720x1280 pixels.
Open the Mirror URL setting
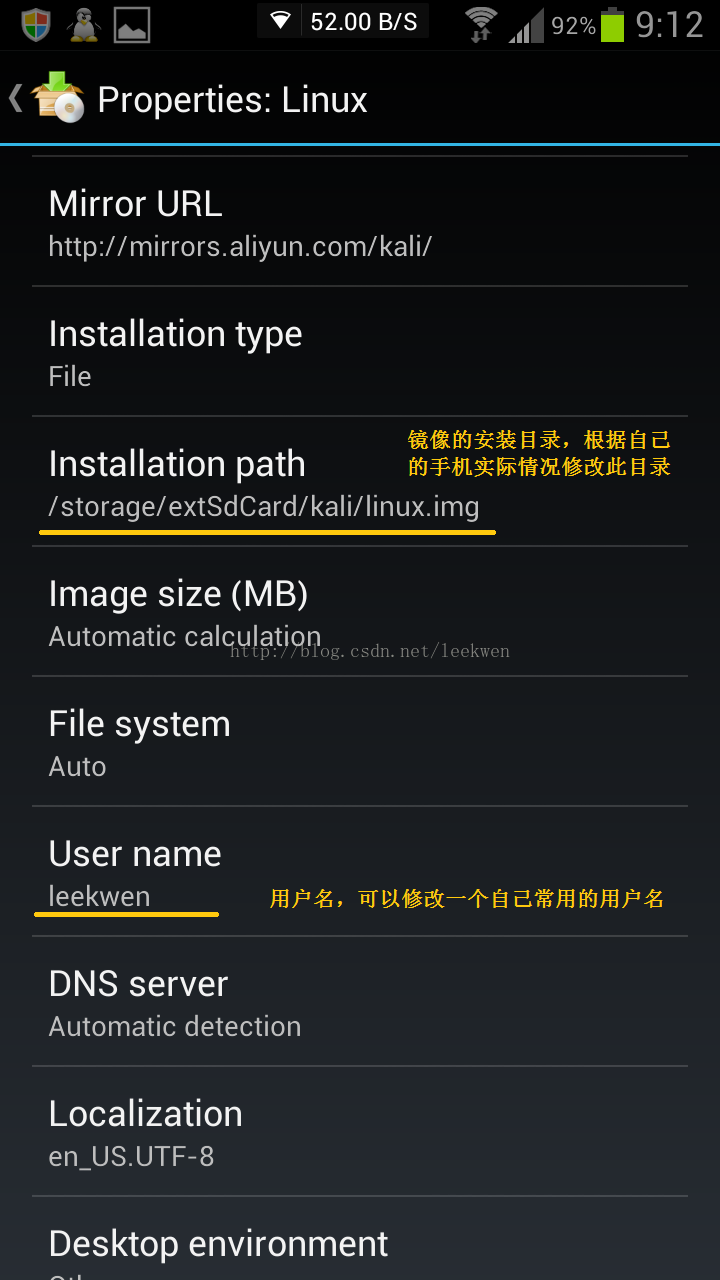click(360, 222)
